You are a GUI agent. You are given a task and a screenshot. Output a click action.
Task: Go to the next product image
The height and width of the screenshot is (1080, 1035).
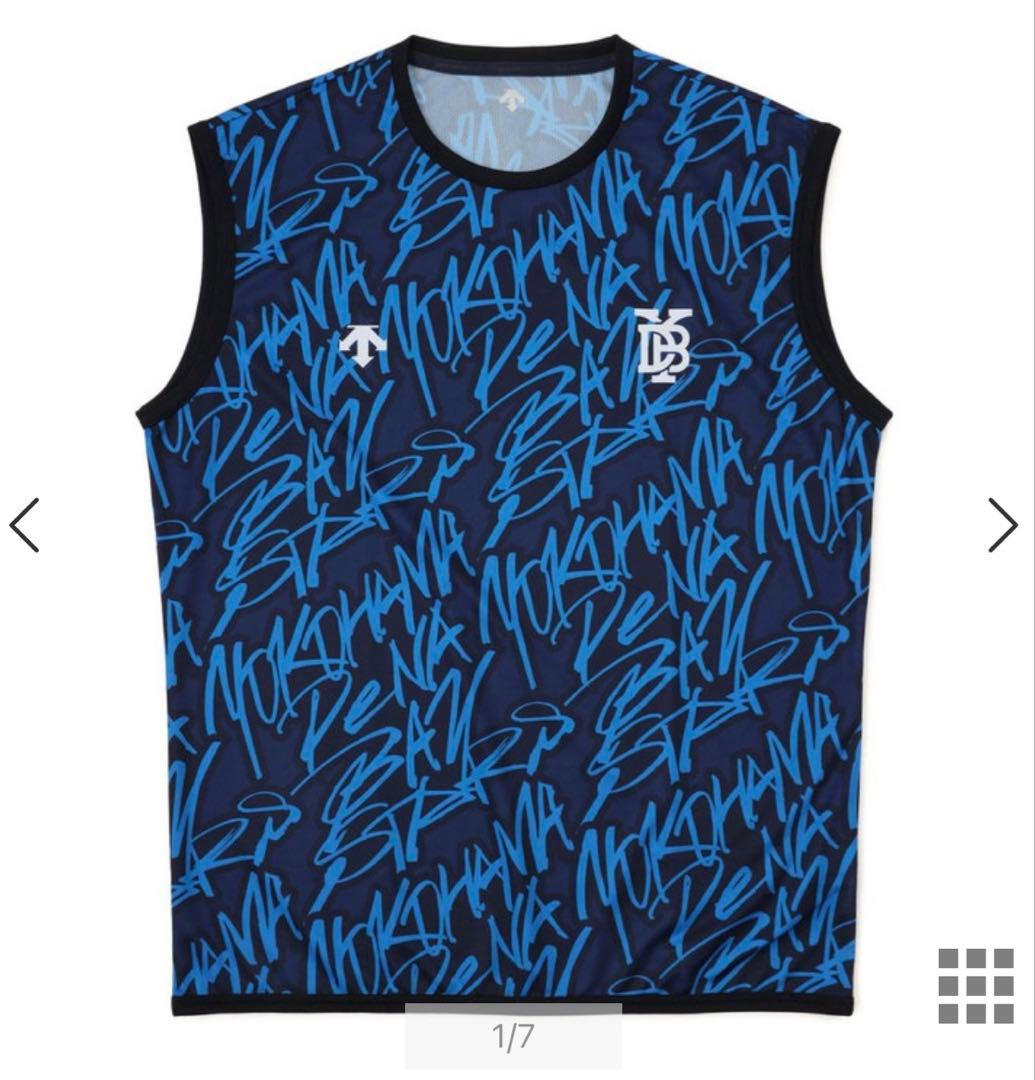point(1002,525)
